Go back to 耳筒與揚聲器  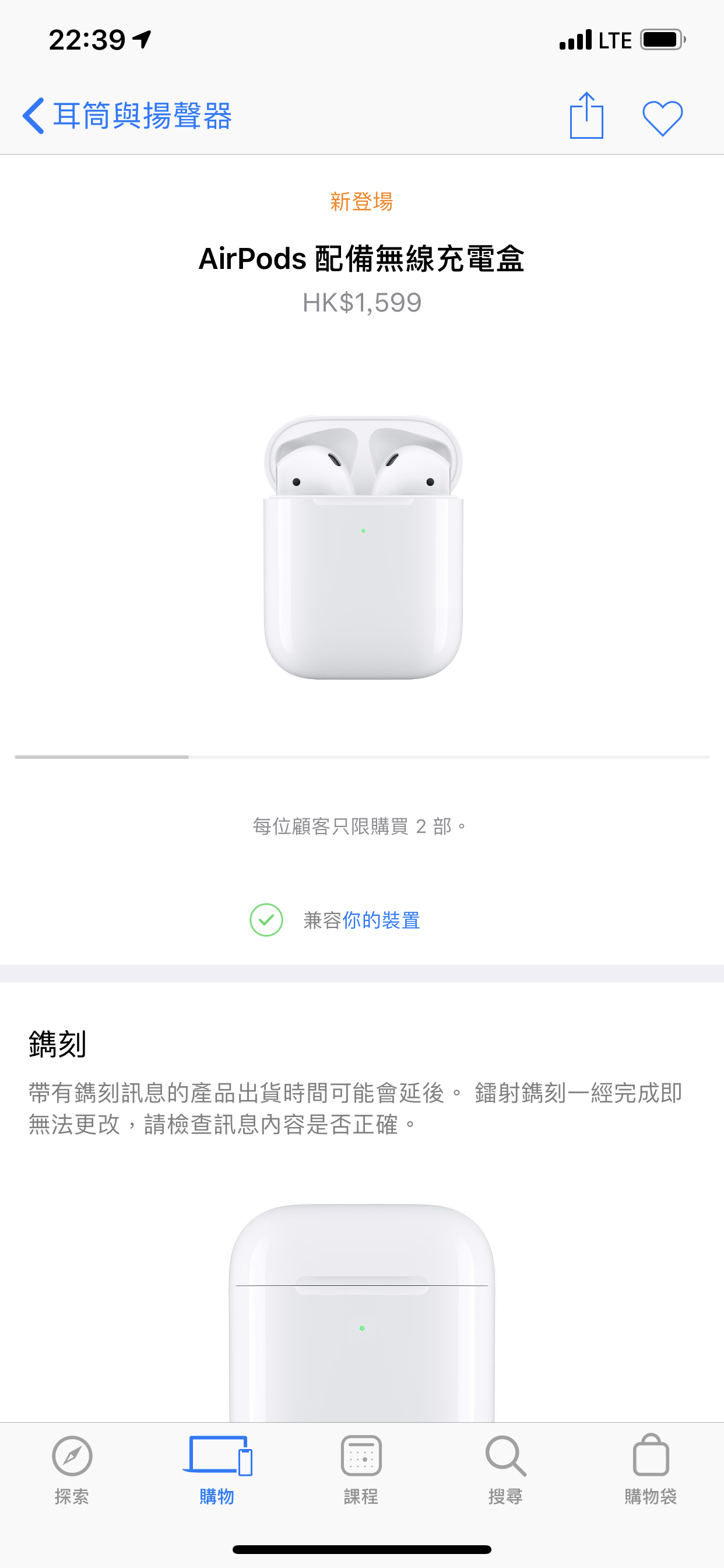tap(126, 116)
